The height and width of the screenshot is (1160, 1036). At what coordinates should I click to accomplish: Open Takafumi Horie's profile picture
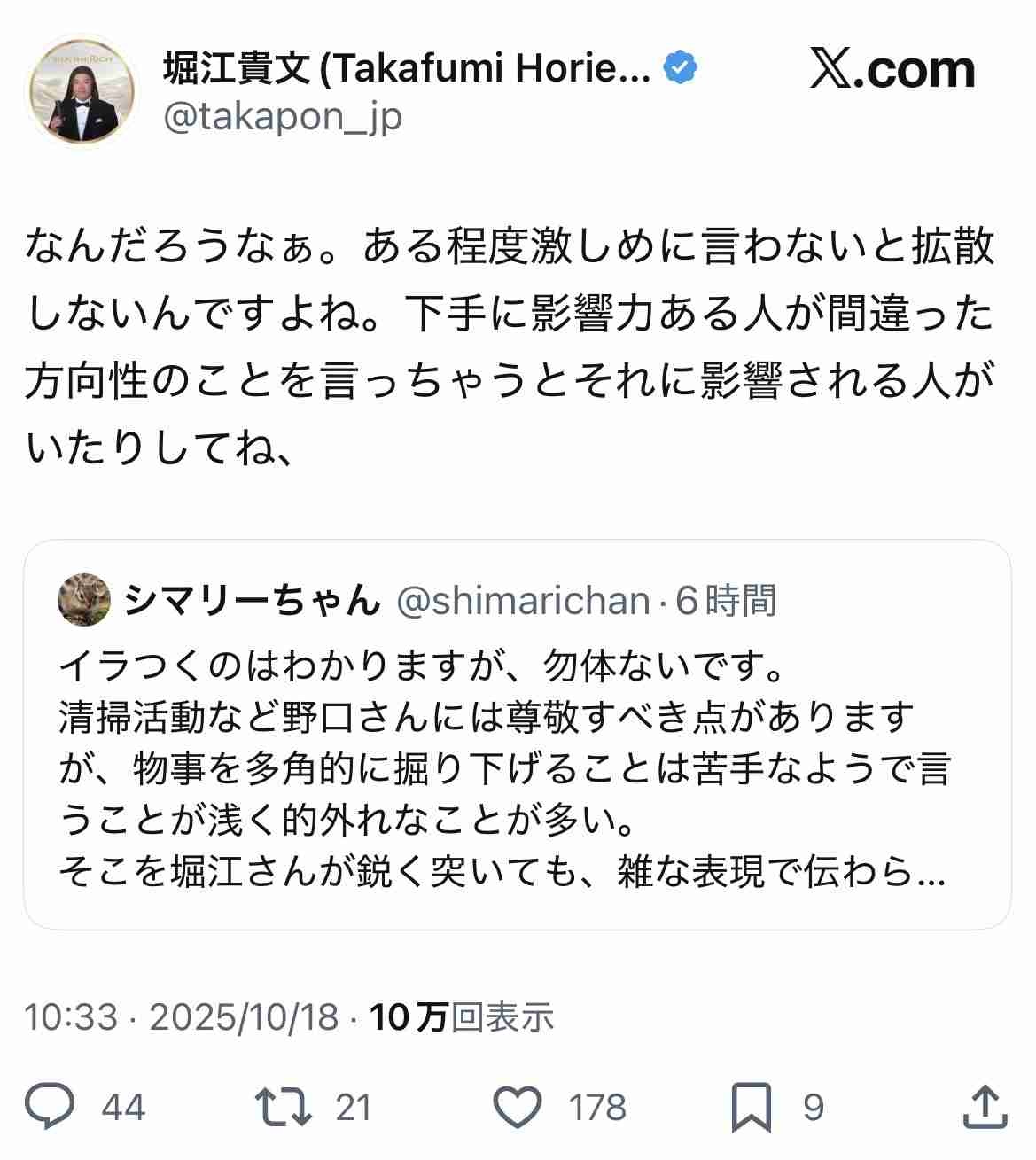[84, 91]
